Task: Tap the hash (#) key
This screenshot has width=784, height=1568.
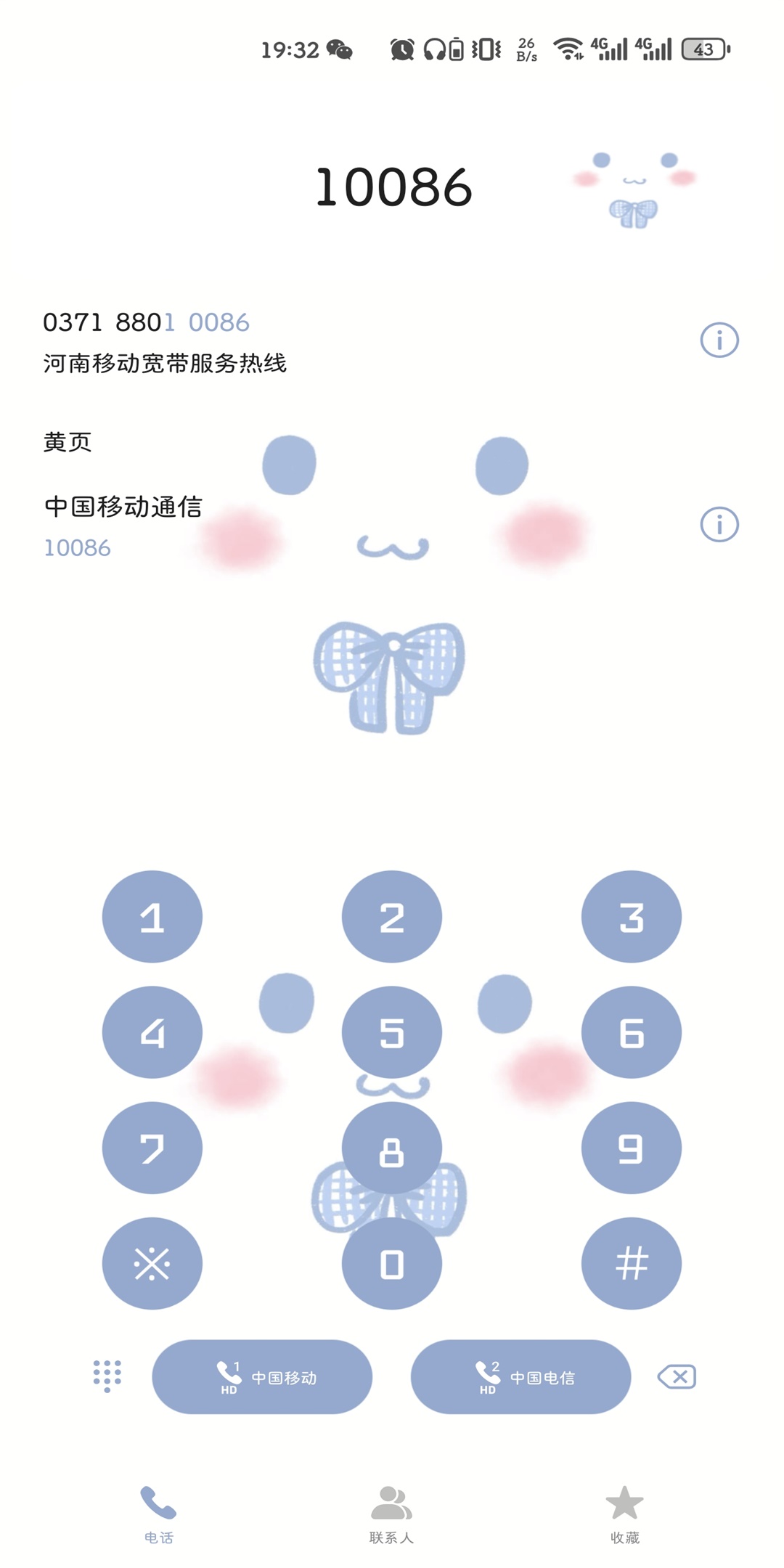Action: (631, 1263)
